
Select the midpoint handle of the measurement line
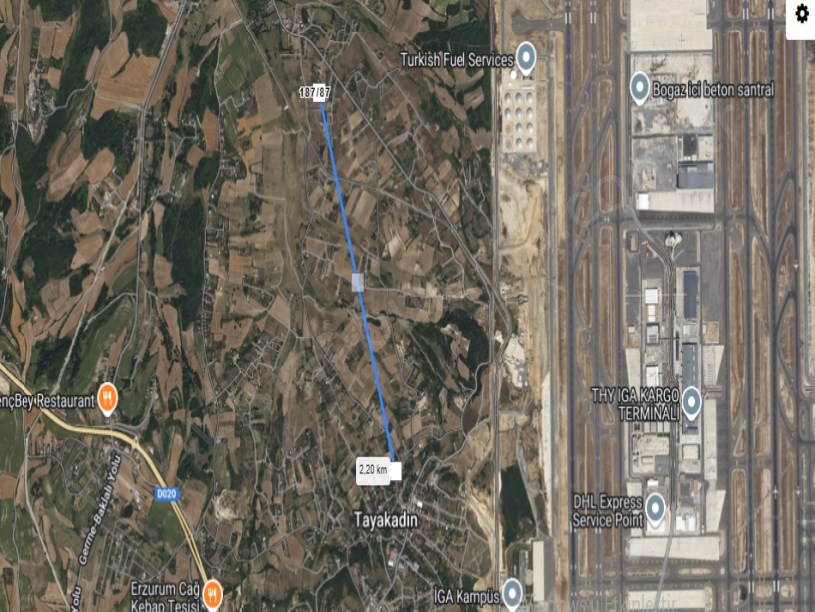coord(358,282)
